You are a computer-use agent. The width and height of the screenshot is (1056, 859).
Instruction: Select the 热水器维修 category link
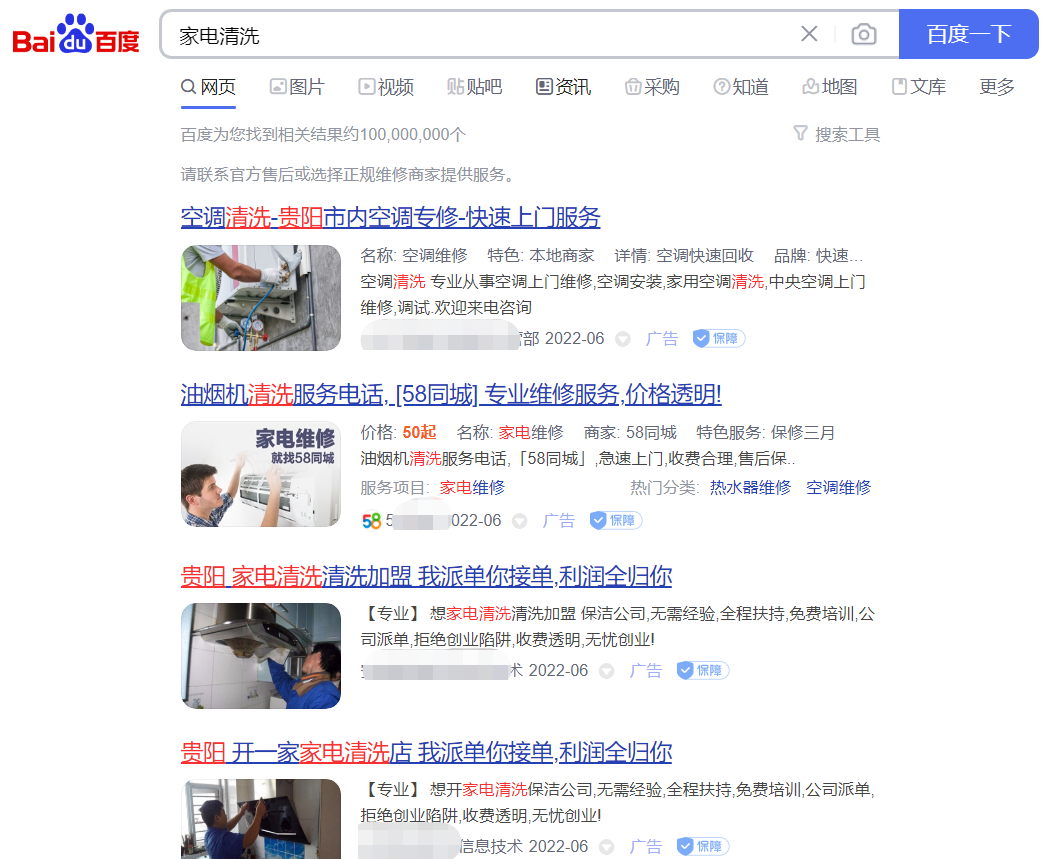[x=750, y=488]
